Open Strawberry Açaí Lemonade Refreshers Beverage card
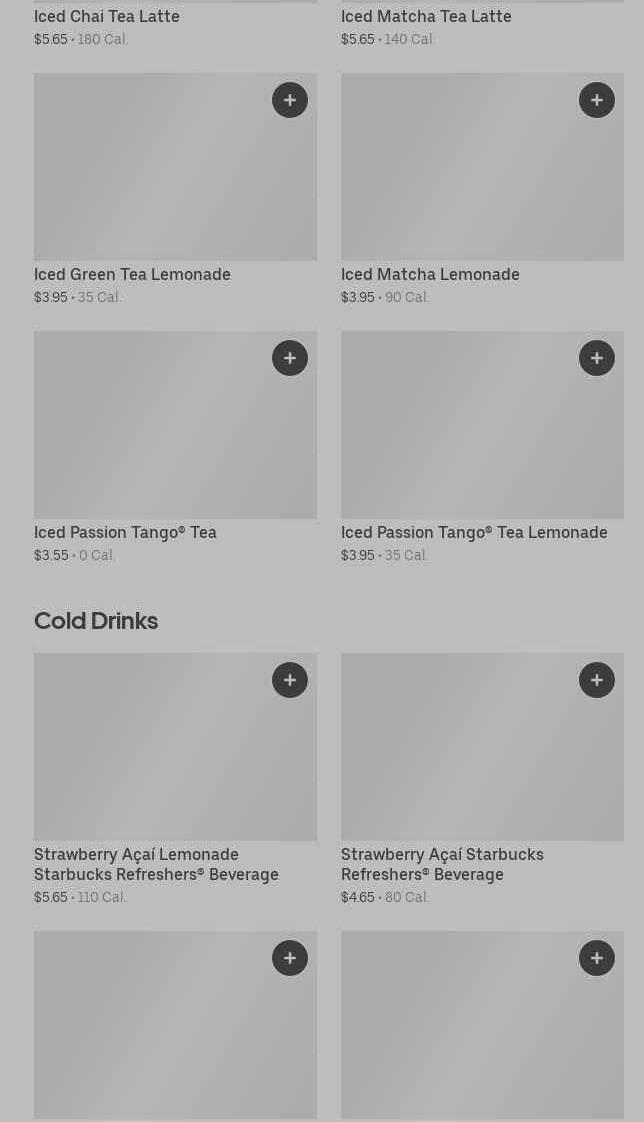Image resolution: width=644 pixels, height=1122 pixels. [x=175, y=779]
